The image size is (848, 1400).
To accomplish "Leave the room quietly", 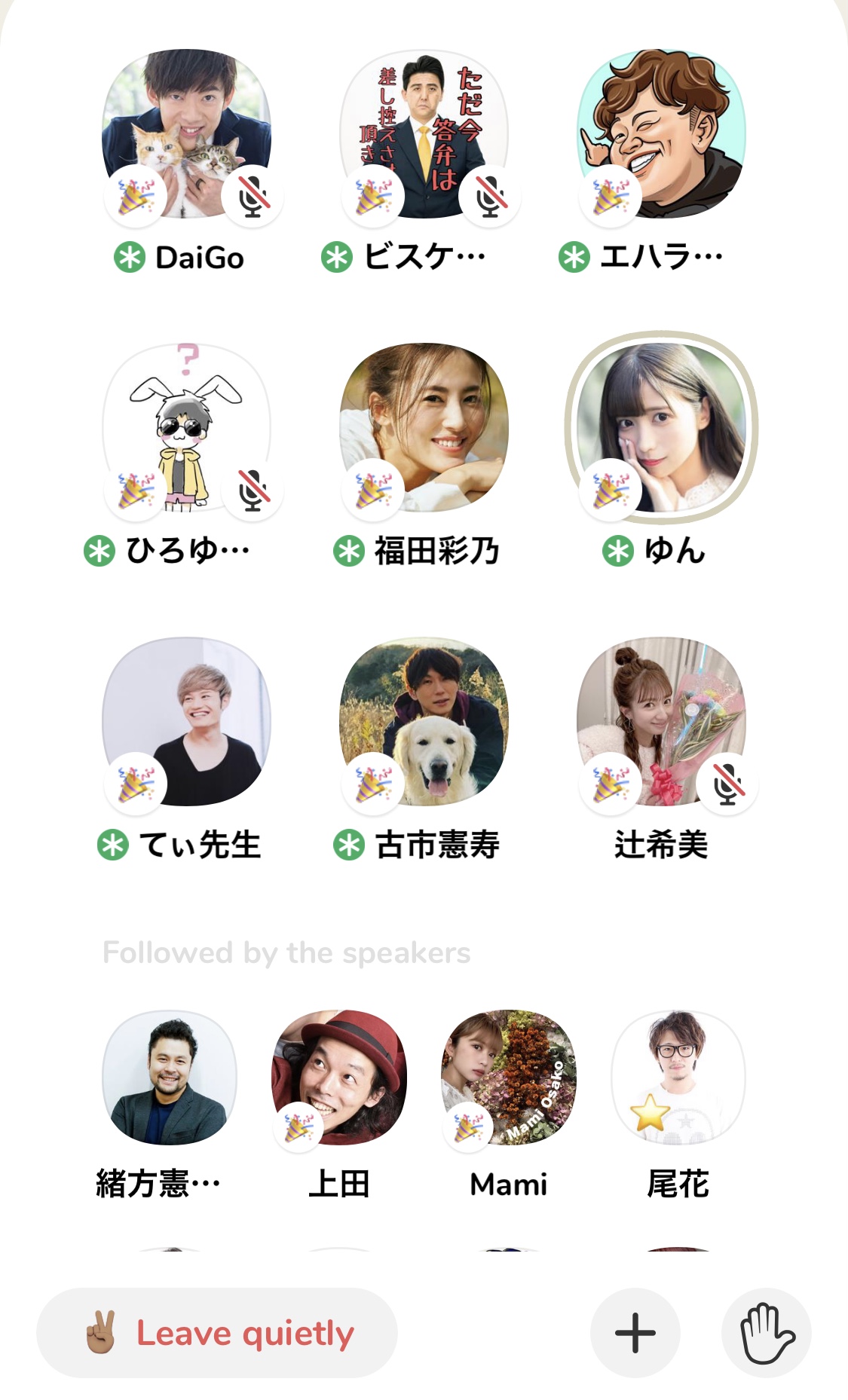I will pyautogui.click(x=217, y=1333).
